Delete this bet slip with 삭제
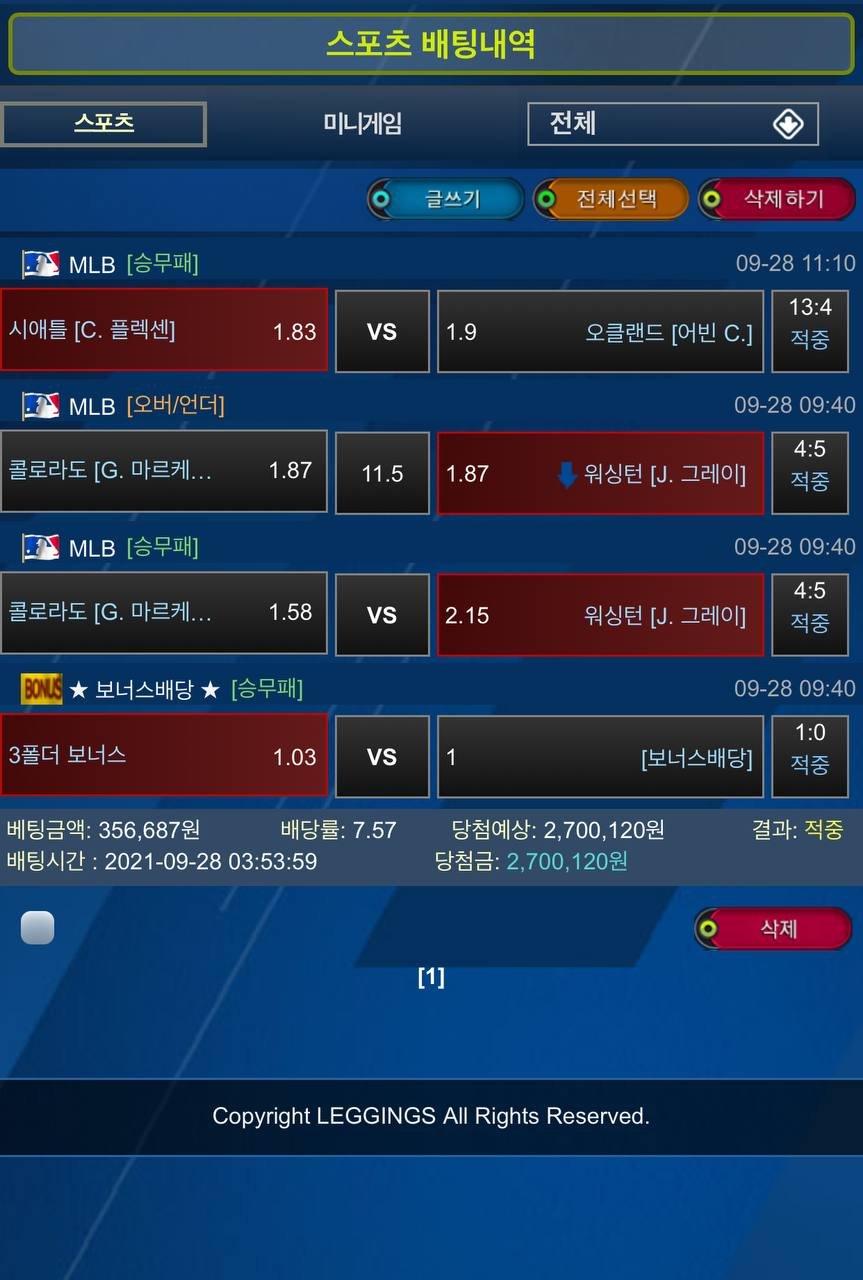Viewport: 863px width, 1280px height. 773,929
